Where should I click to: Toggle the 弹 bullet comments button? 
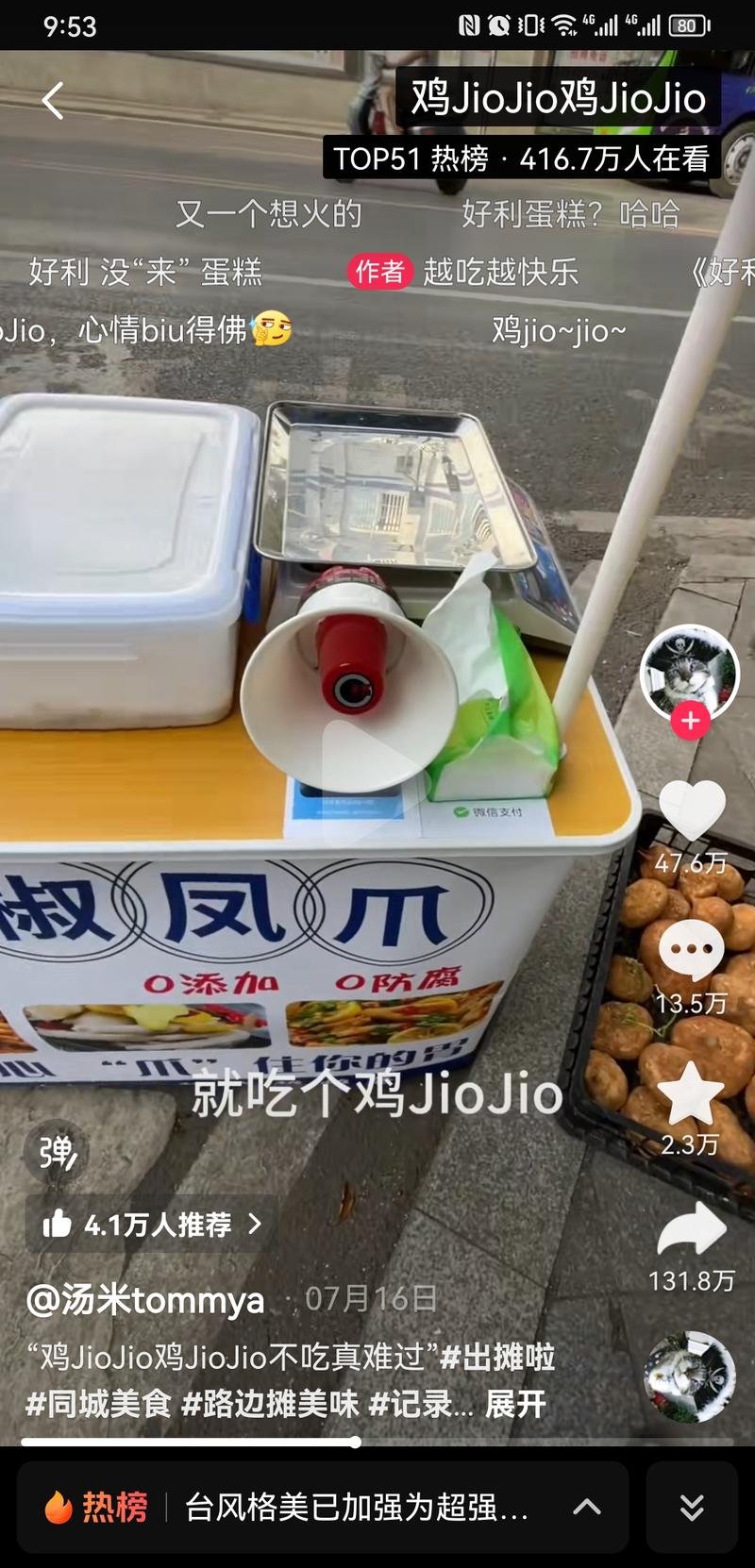tap(57, 1153)
